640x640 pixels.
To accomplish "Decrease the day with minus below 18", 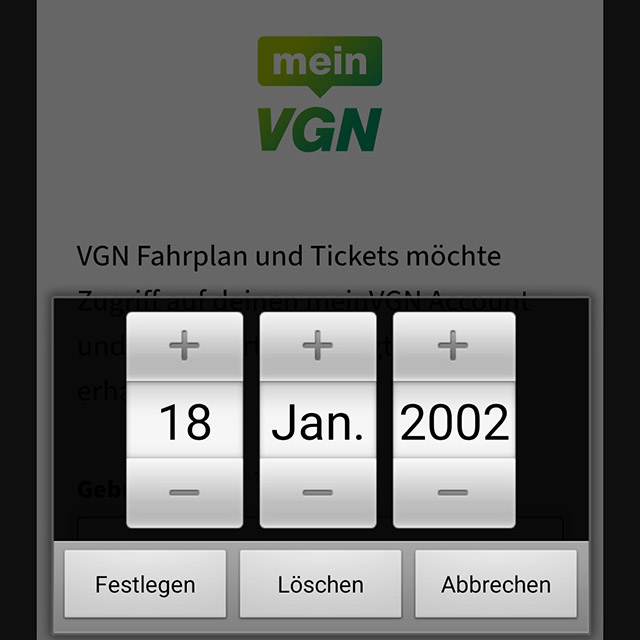I will (x=185, y=492).
